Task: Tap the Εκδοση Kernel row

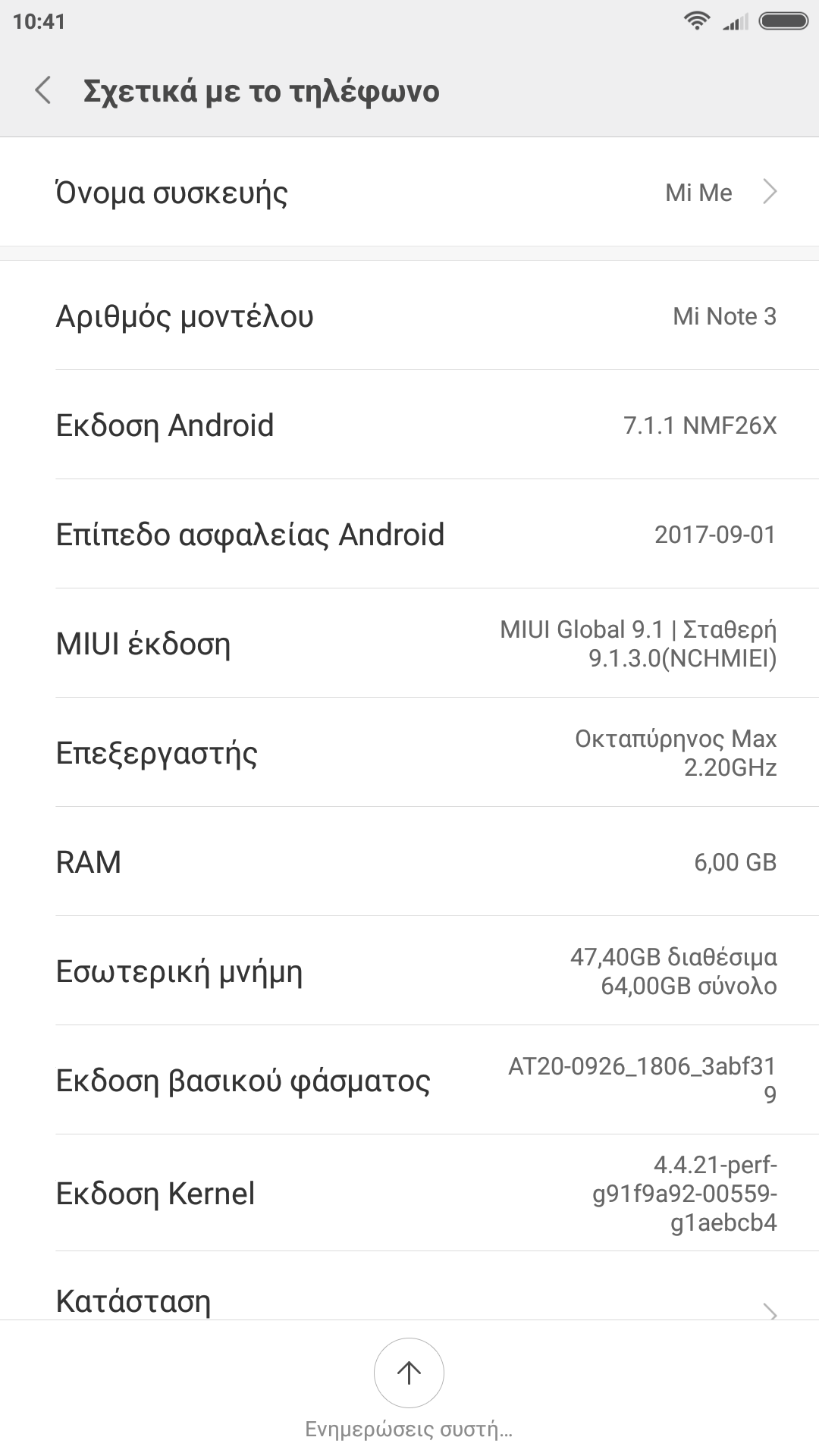Action: pos(409,1193)
